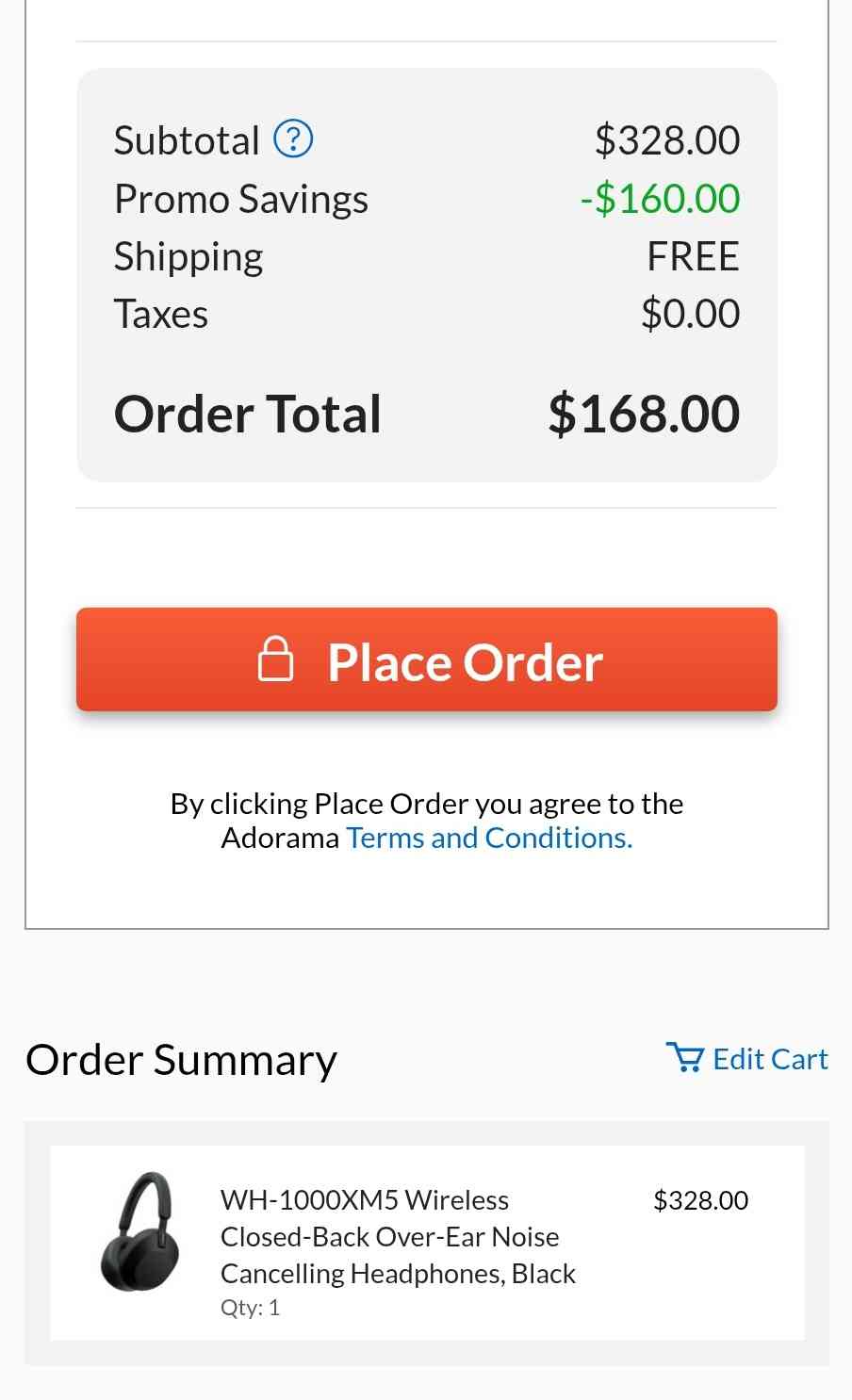
Task: Open the Subtotal help question mark
Action: click(x=293, y=139)
